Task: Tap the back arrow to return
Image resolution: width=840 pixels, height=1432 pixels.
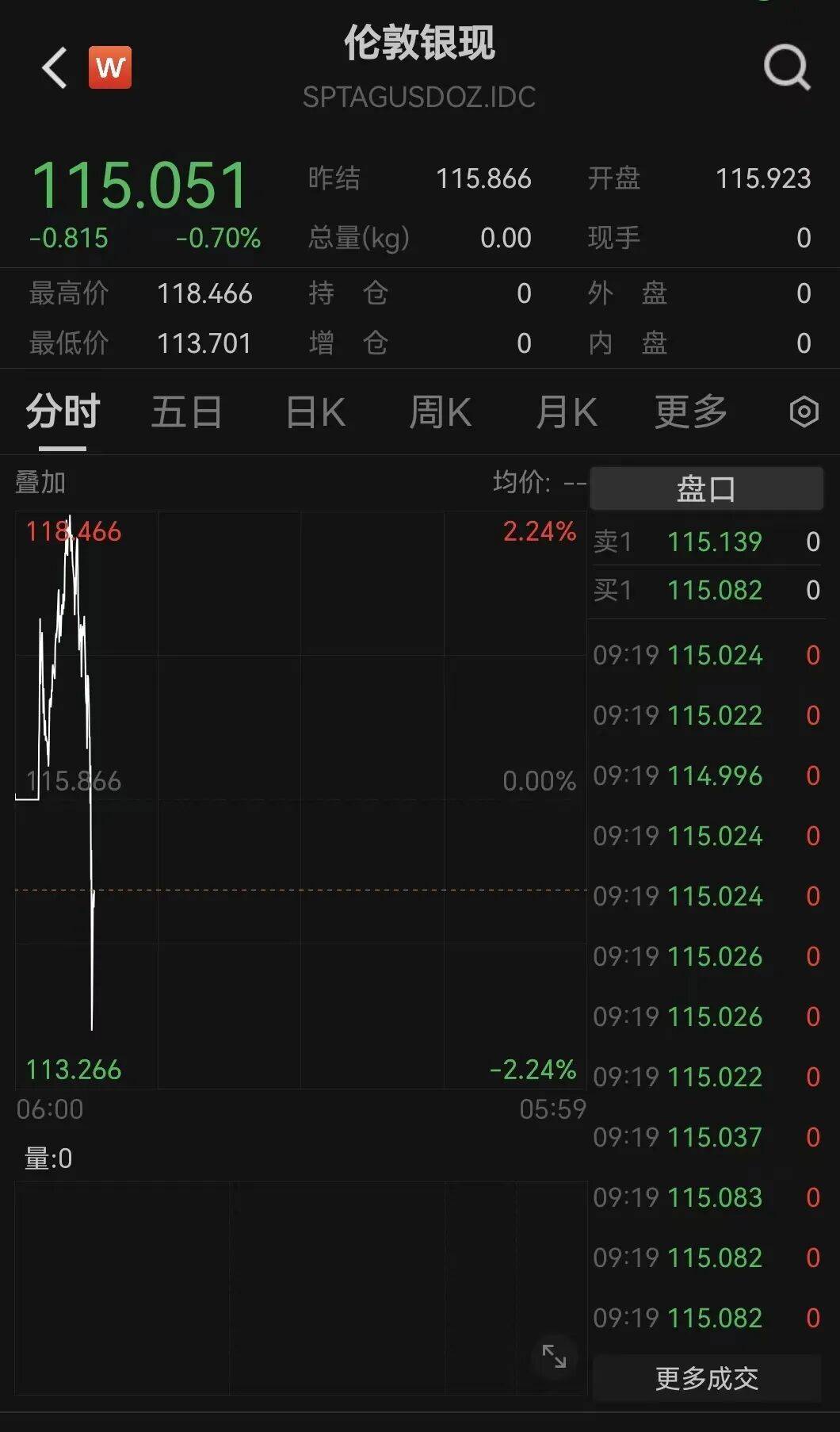Action: [x=53, y=67]
